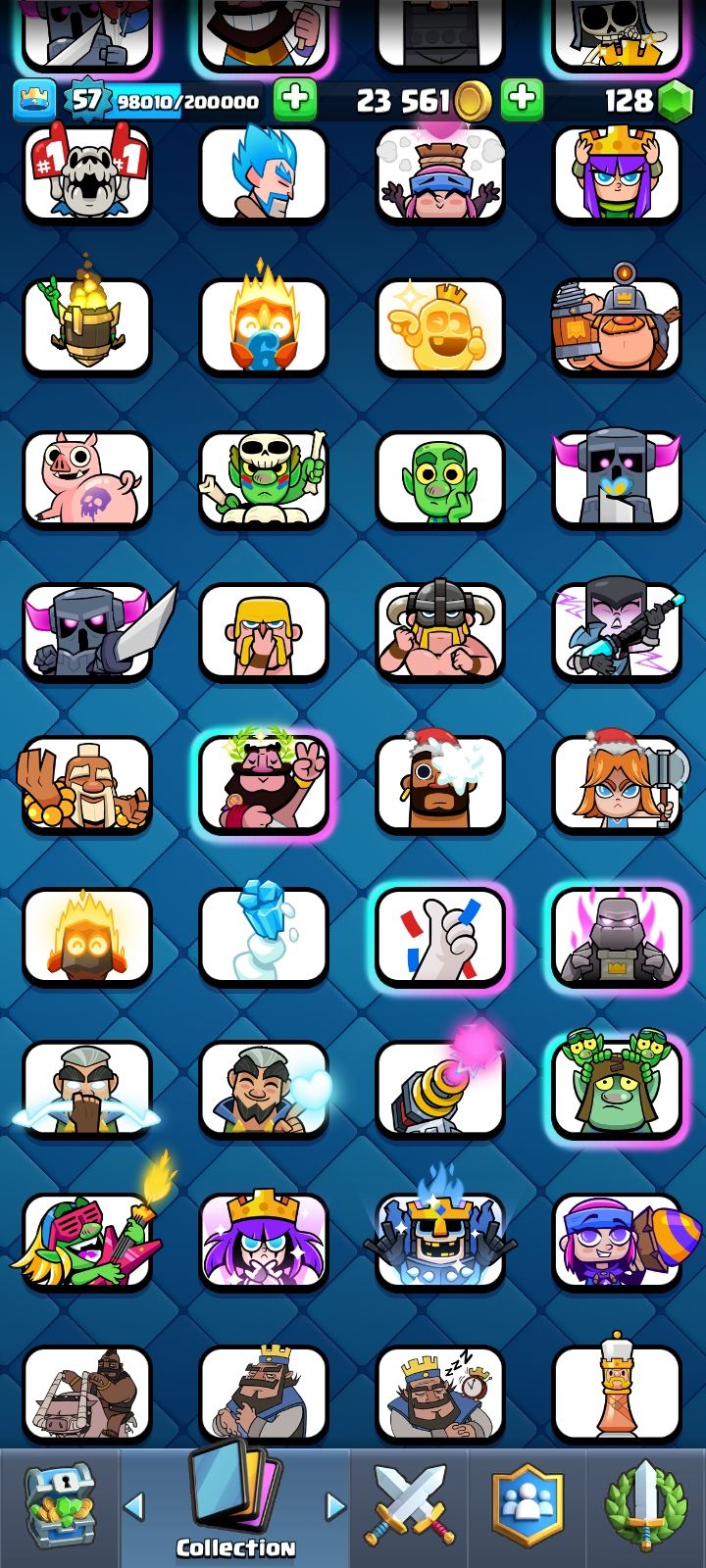This screenshot has height=1568, width=706.
Task: Select the chess piece king emote
Action: click(617, 1394)
